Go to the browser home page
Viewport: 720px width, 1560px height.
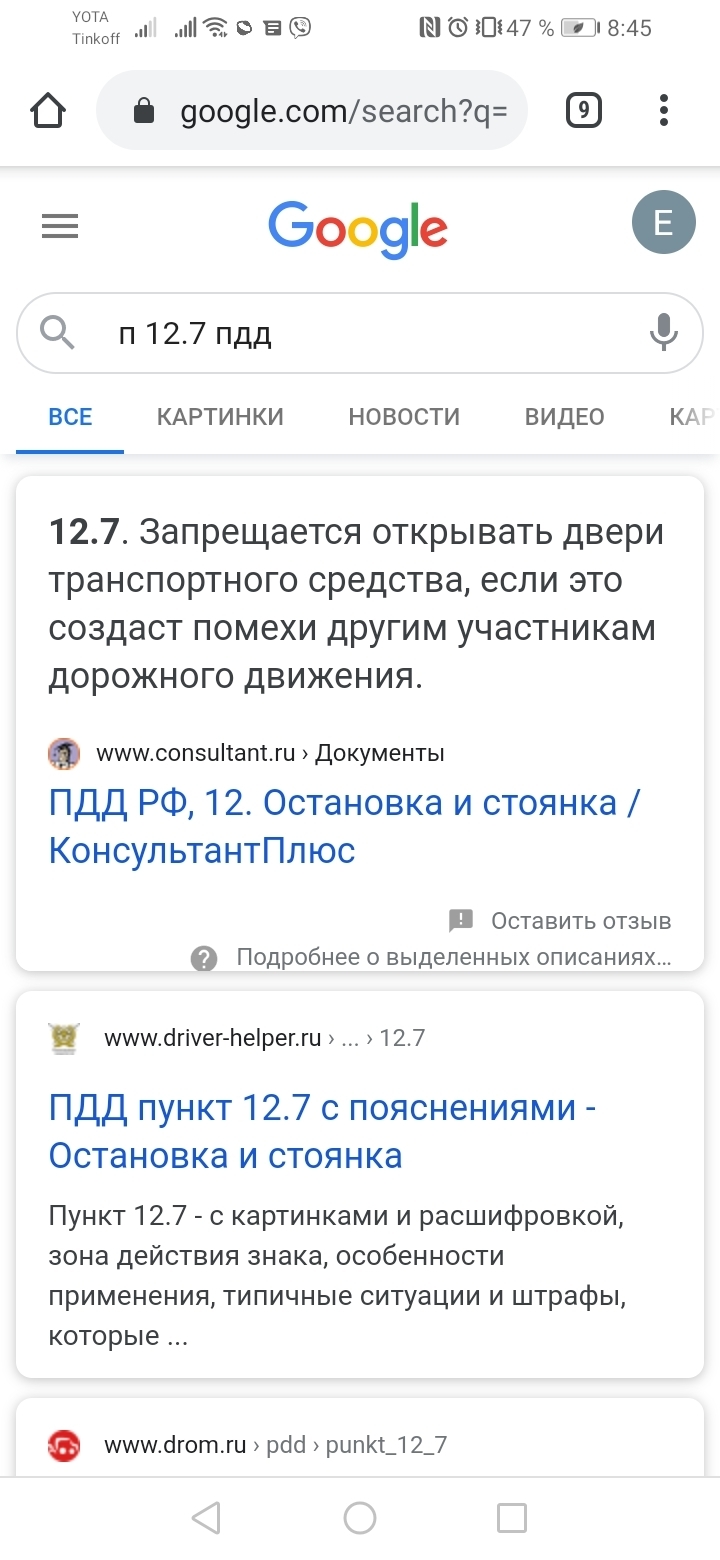48,111
